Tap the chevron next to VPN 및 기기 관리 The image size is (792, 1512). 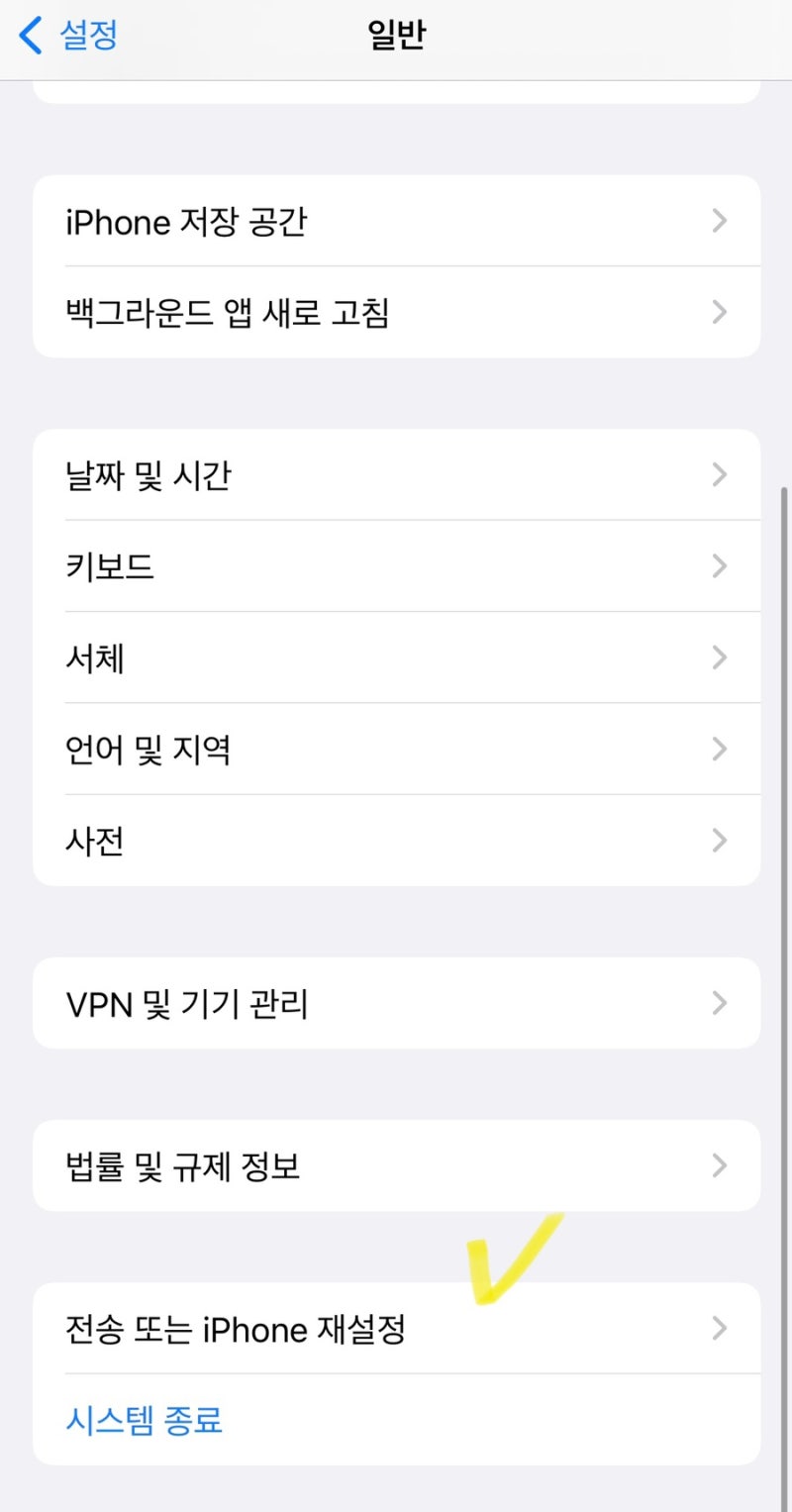coord(719,1003)
